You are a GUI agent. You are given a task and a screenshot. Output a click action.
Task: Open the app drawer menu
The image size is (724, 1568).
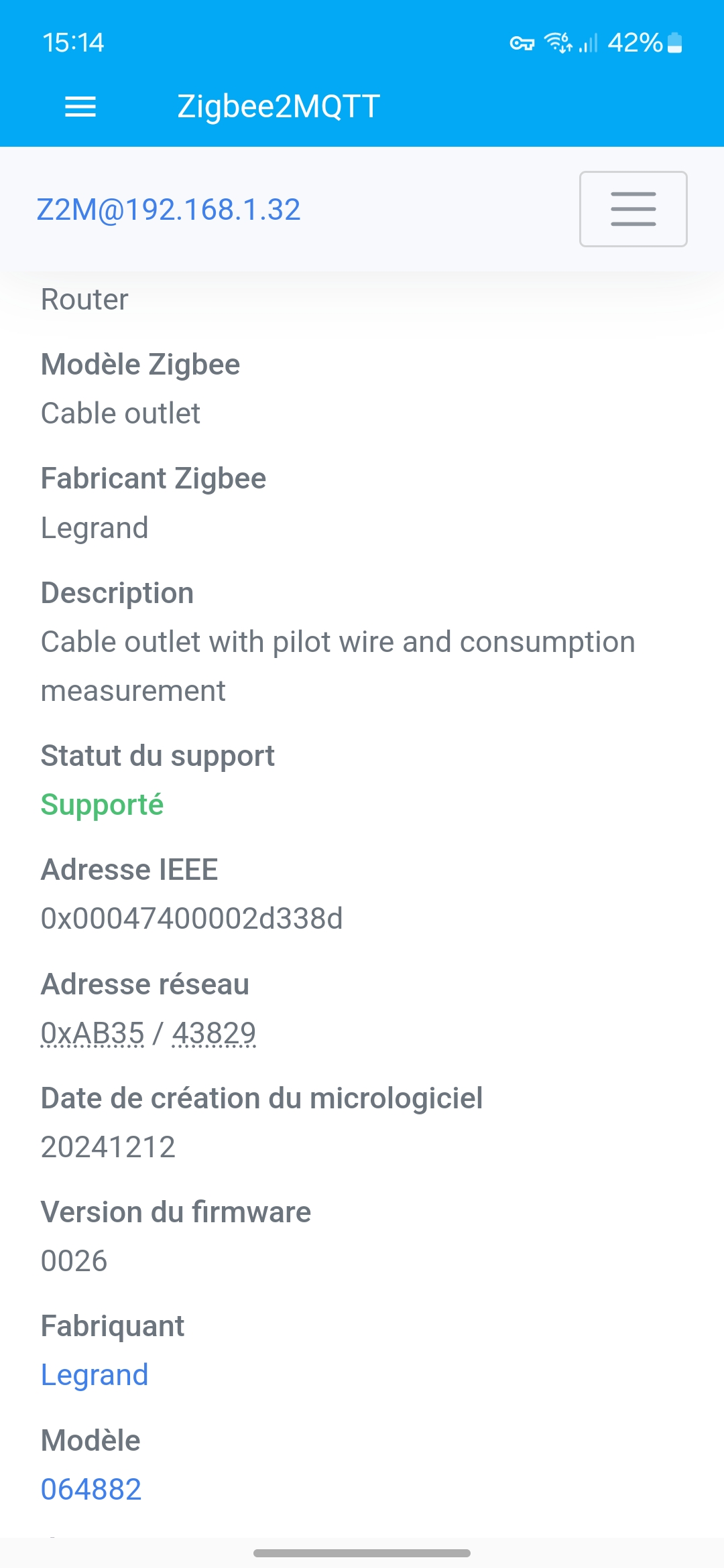point(80,107)
